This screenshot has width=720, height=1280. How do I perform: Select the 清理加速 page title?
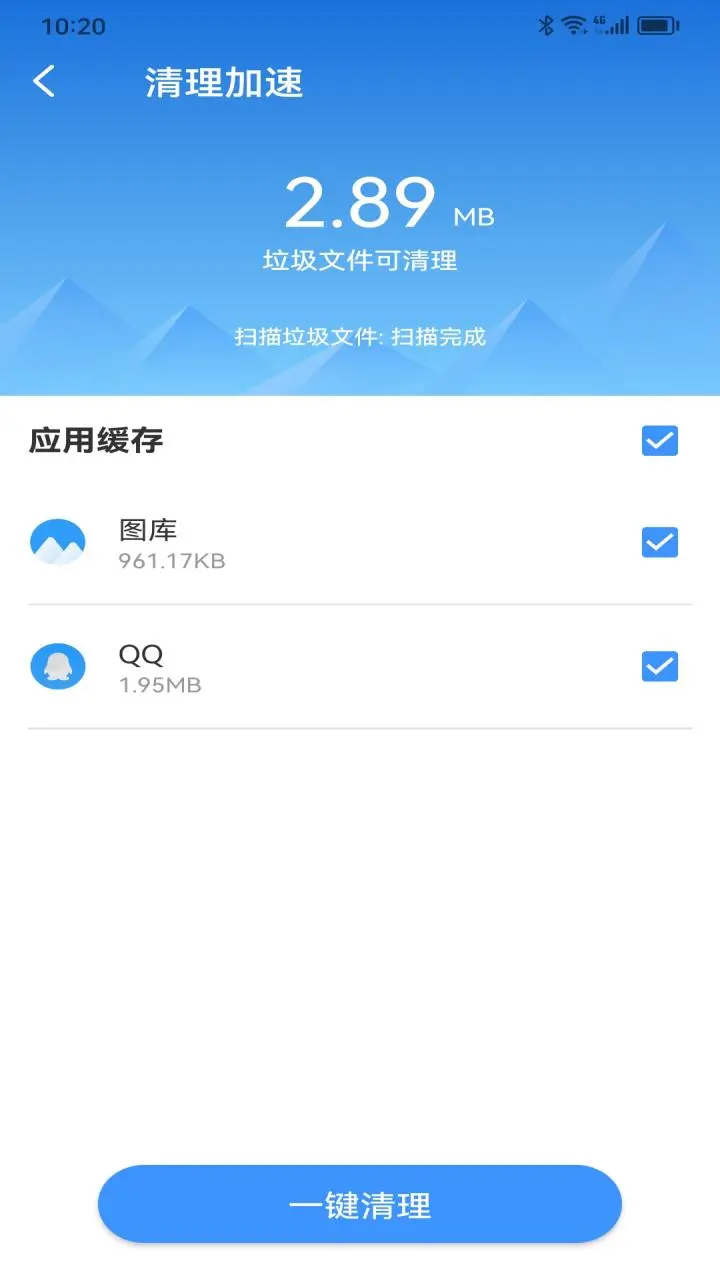pos(222,84)
